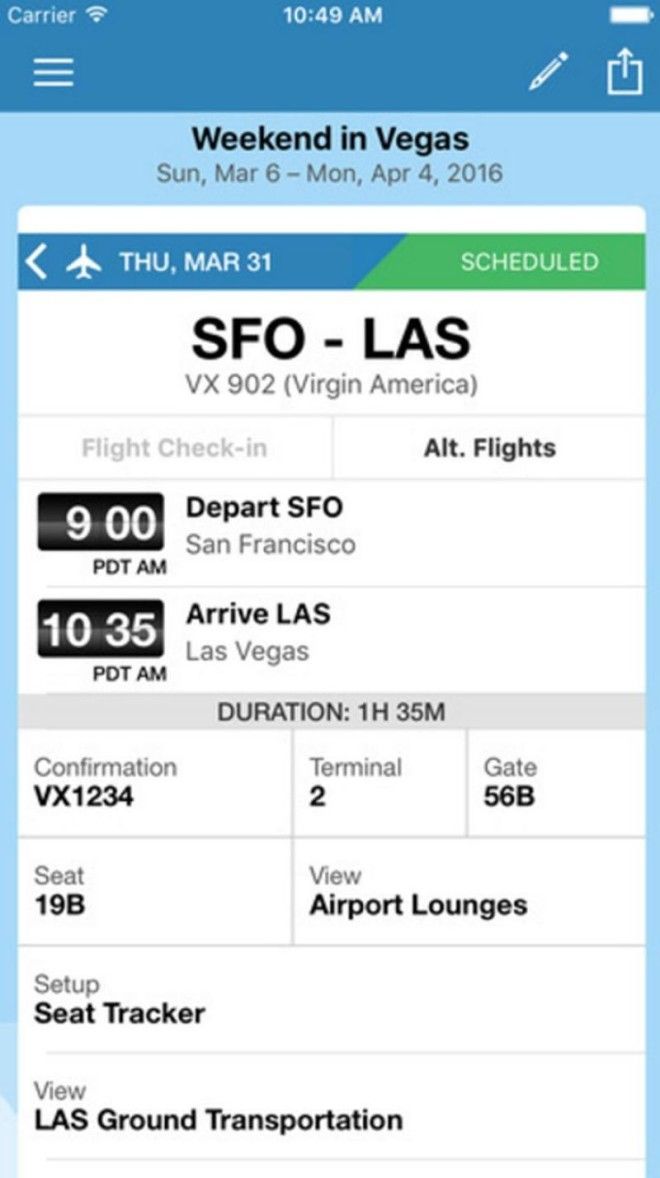
Task: Open the hamburger menu
Action: (53, 74)
